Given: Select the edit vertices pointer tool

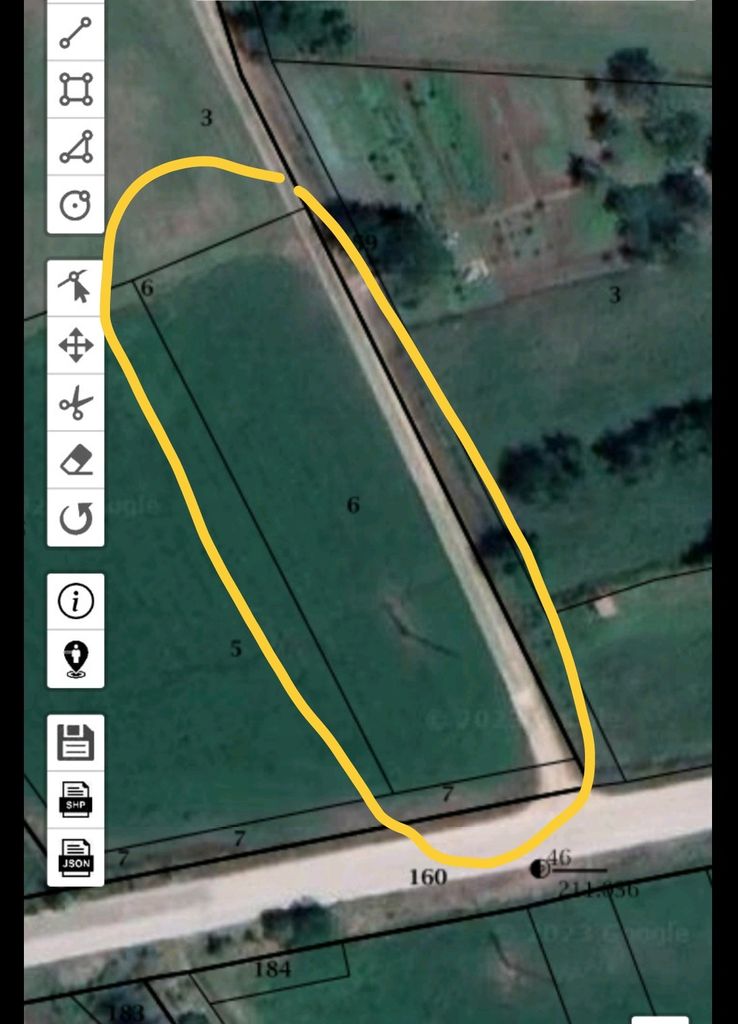Looking at the screenshot, I should 76,288.
